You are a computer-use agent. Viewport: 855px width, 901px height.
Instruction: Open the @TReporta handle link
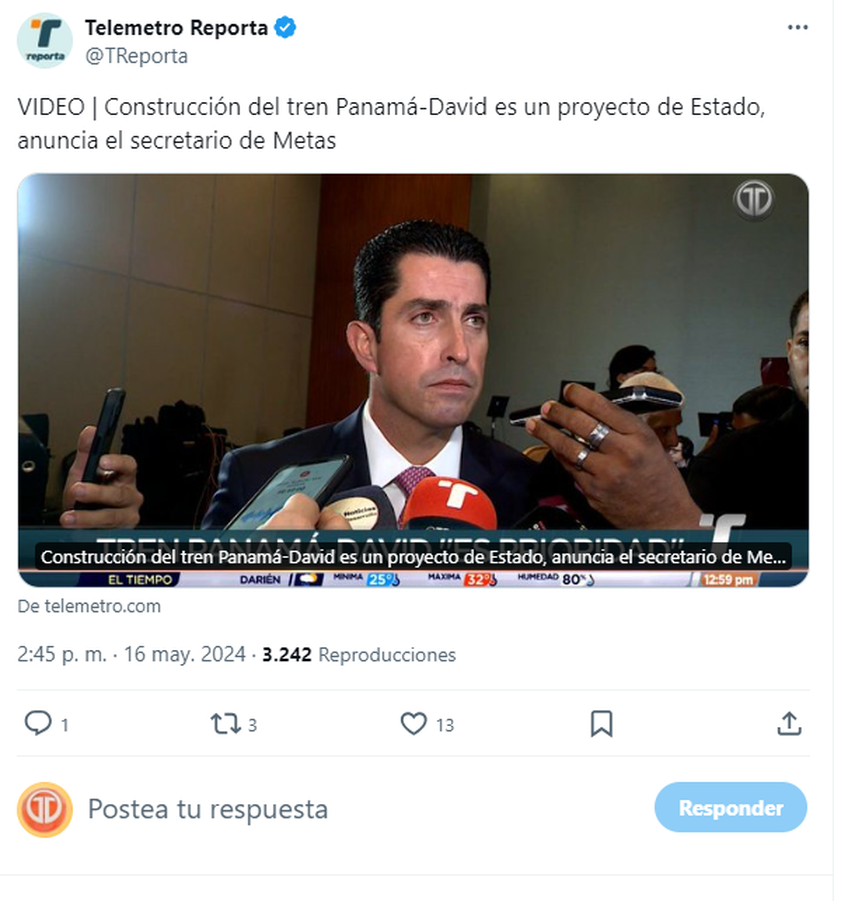tap(136, 56)
